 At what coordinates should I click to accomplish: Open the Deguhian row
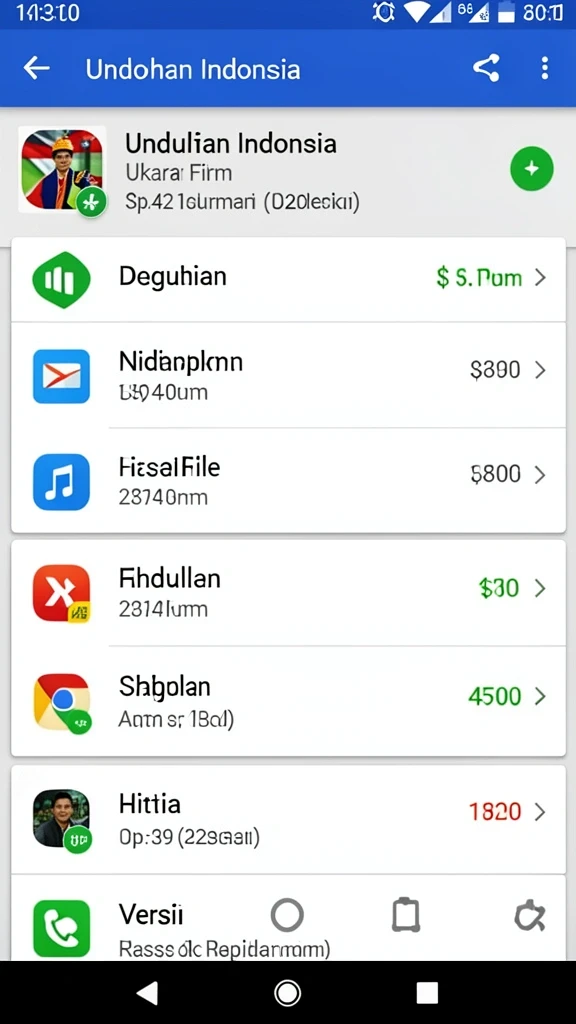(288, 279)
